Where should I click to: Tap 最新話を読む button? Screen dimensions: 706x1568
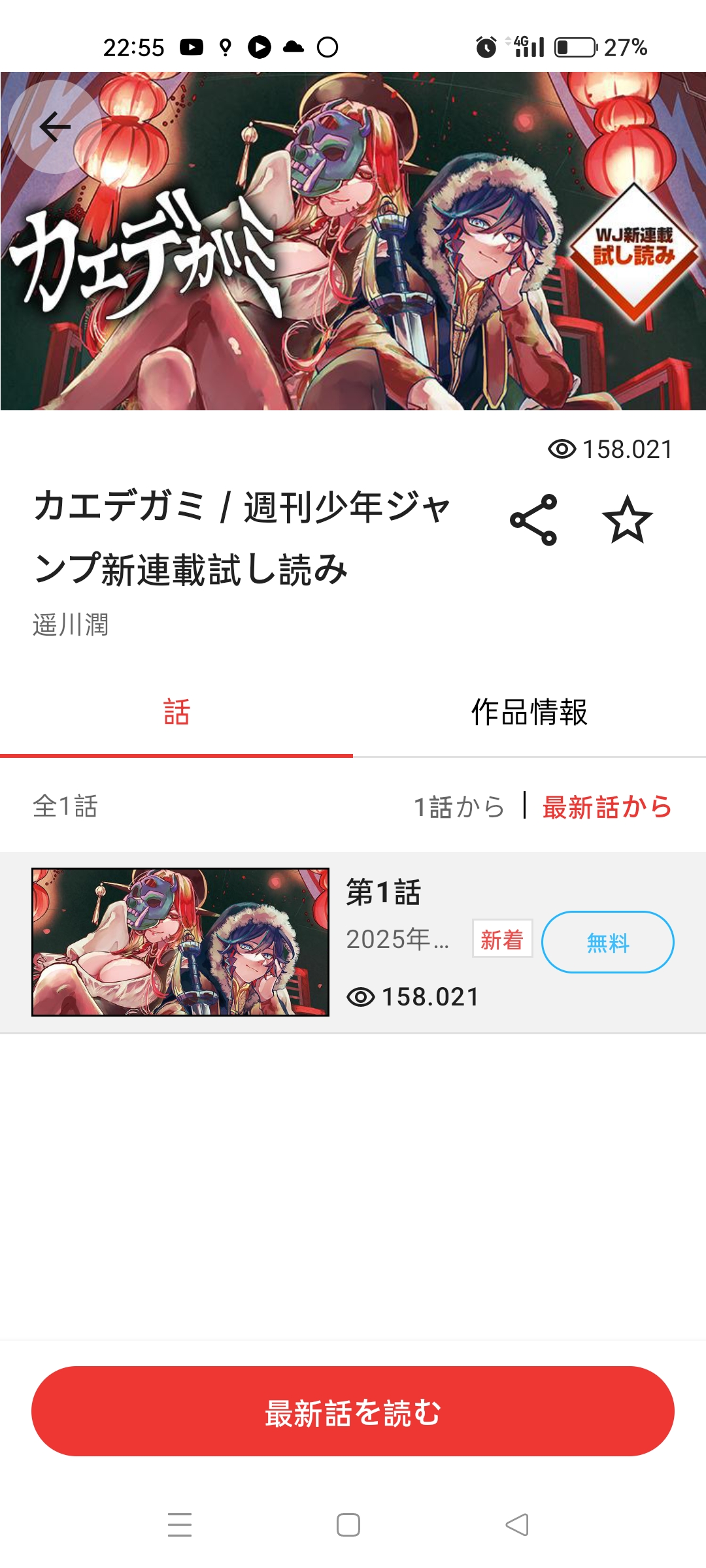point(353,1411)
